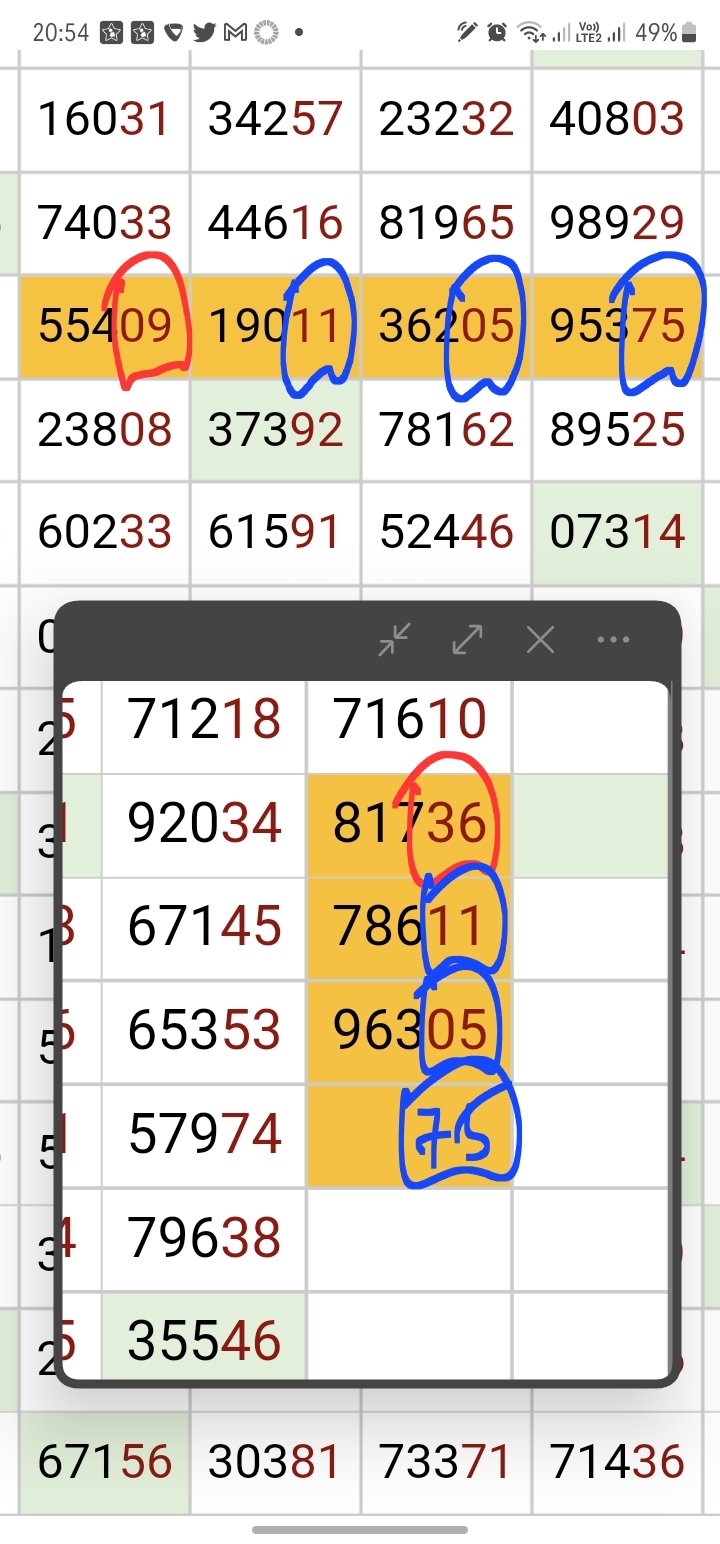Minimize the pop-up window
The width and height of the screenshot is (720, 1544).
click(395, 640)
